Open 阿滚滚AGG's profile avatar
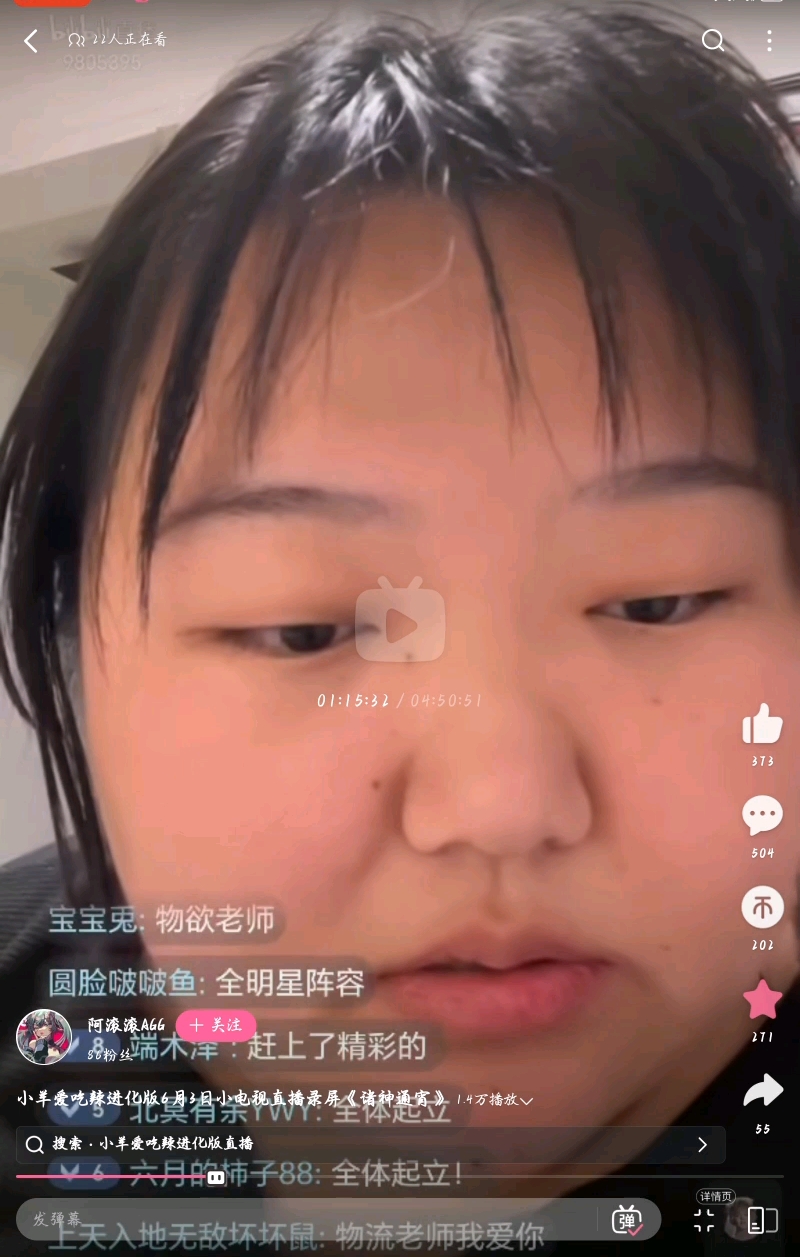Screen dimensions: 800x1257 point(44,1037)
